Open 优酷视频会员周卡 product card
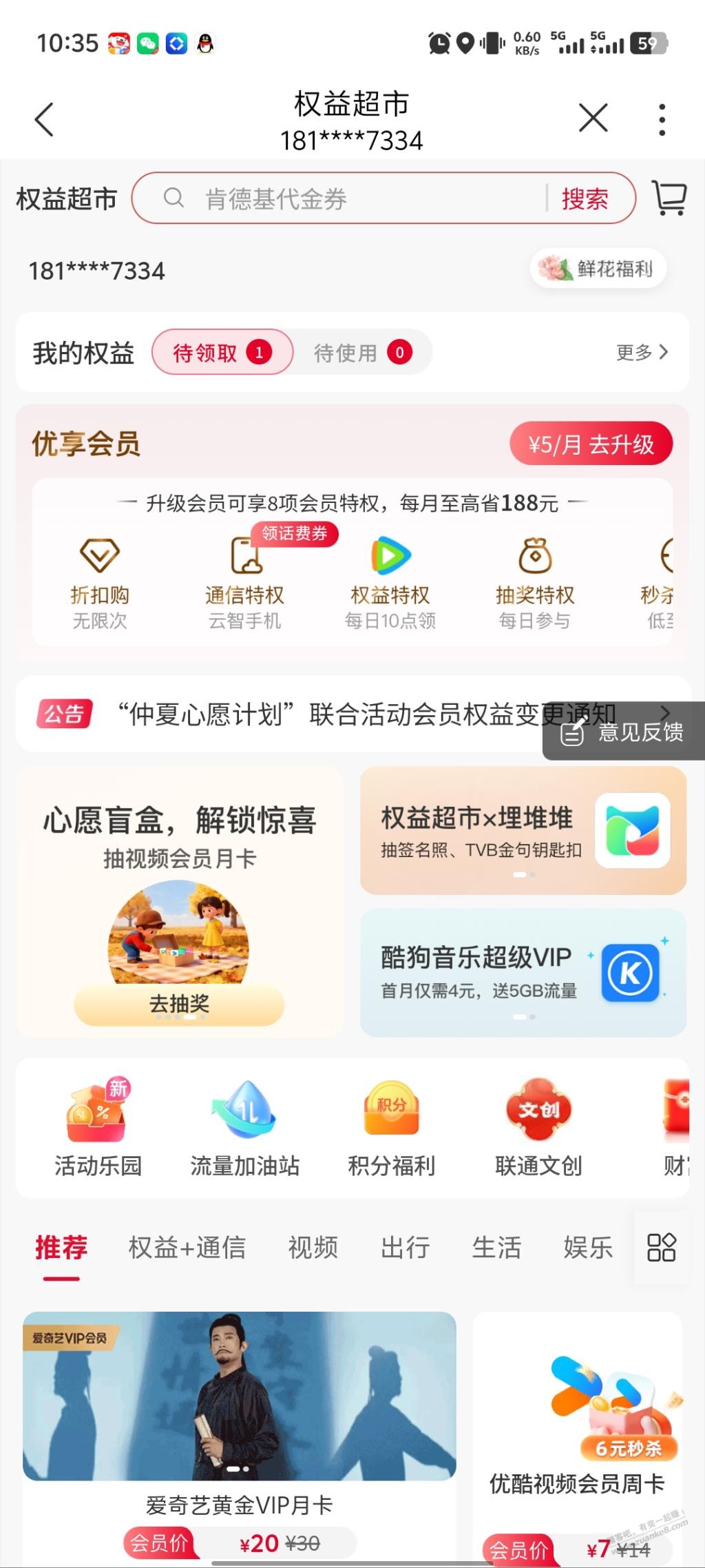705x1568 pixels. tap(577, 1433)
